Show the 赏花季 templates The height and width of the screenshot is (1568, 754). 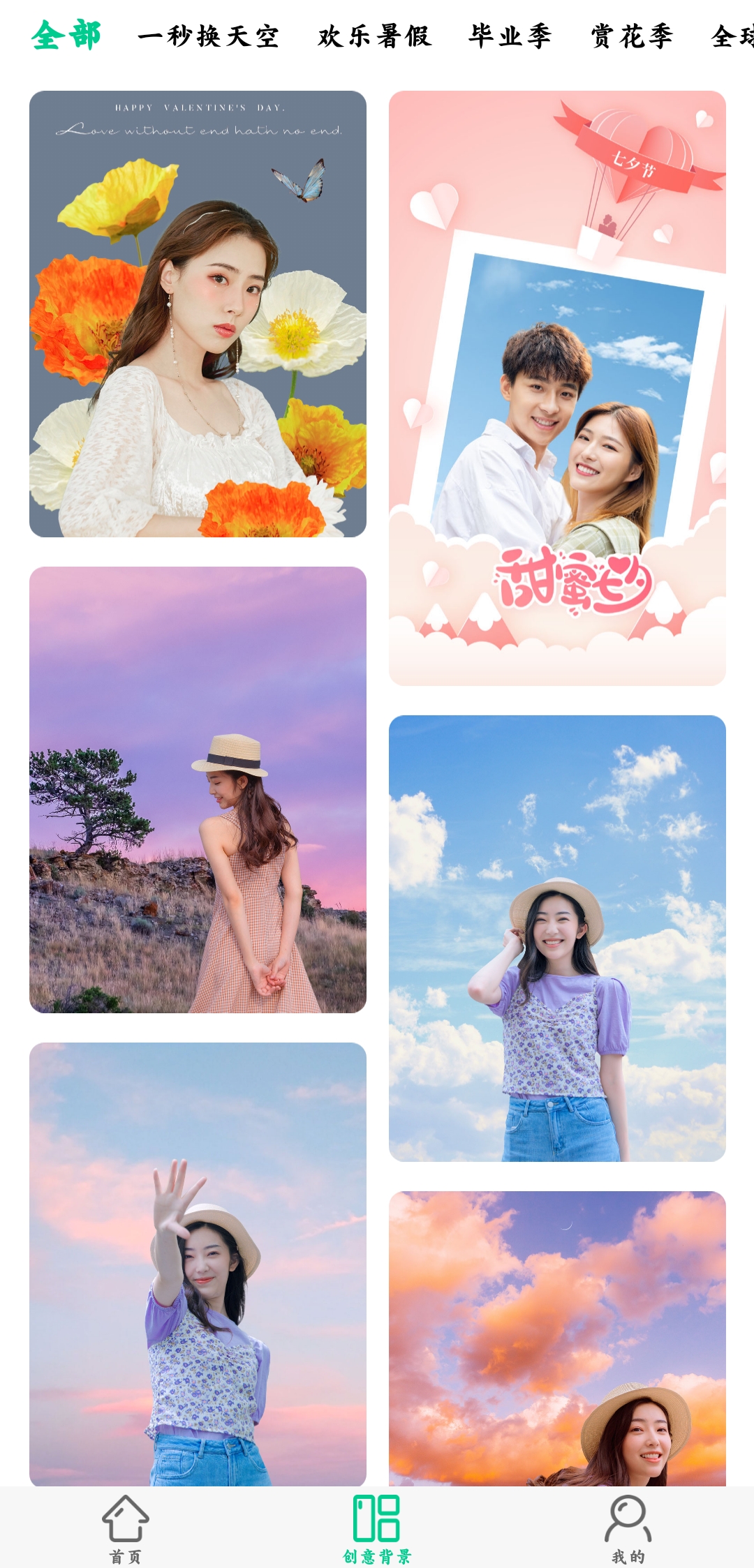632,36
